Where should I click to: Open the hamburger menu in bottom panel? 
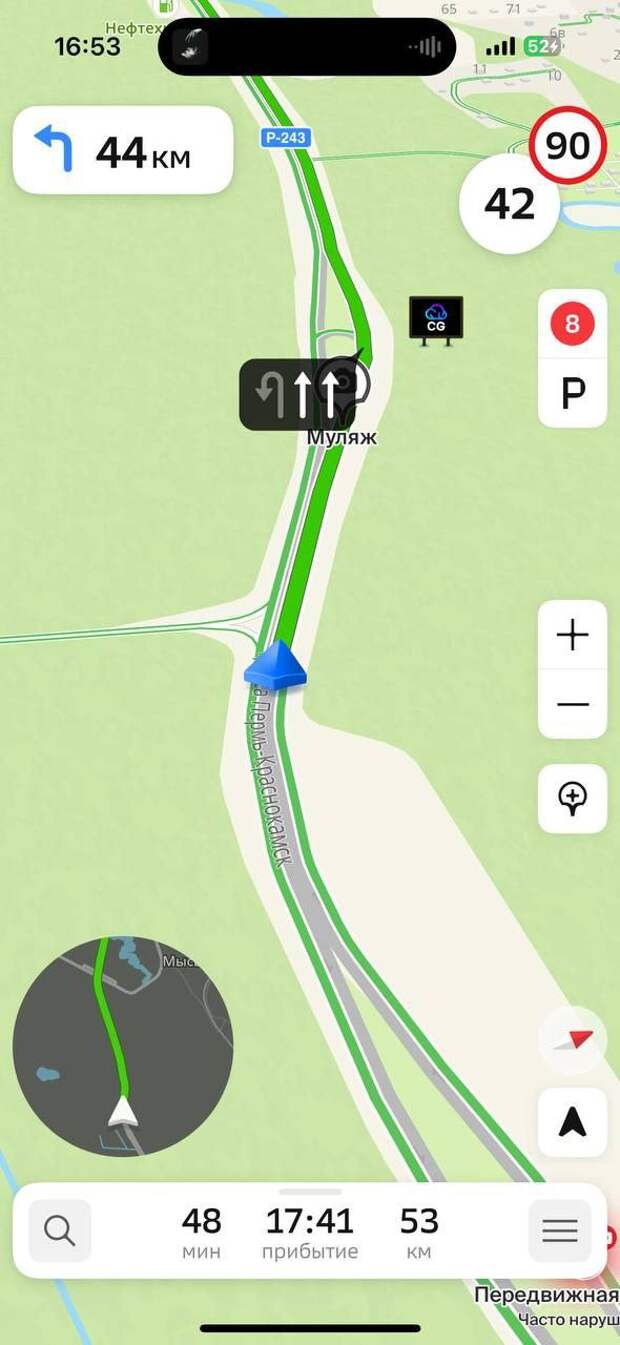pos(560,1231)
